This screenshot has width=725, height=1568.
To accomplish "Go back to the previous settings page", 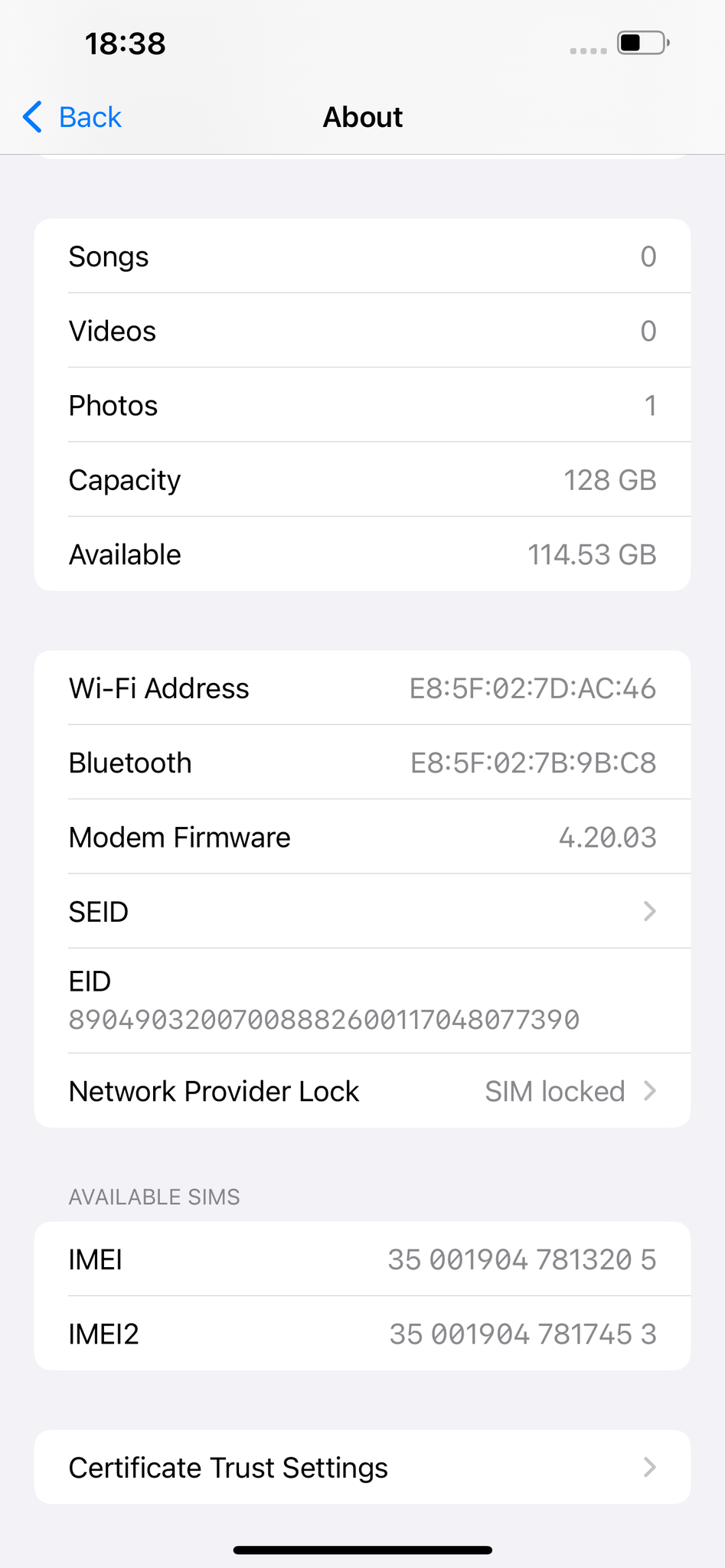I will tap(72, 117).
